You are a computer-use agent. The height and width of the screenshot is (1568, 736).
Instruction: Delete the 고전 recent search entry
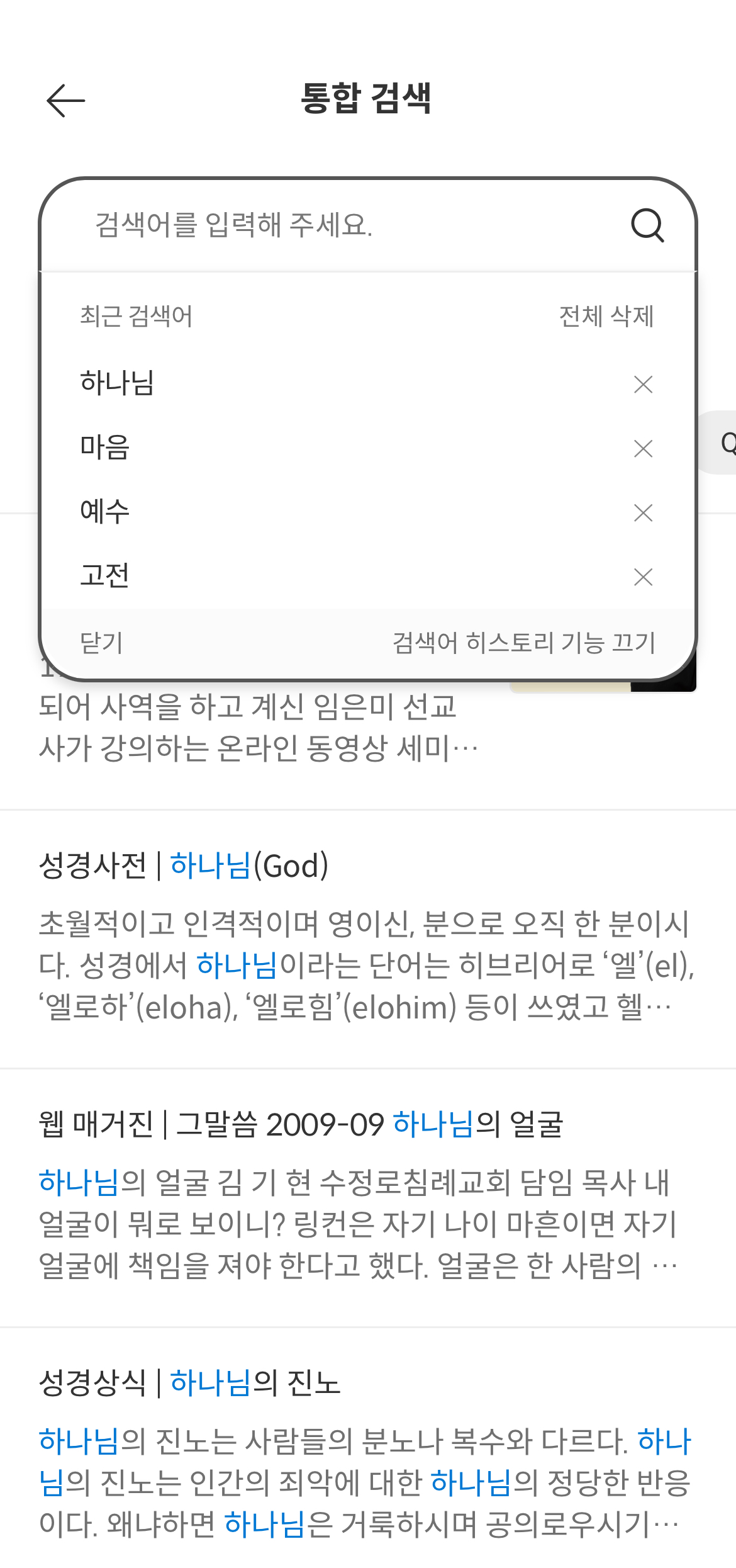tap(643, 577)
